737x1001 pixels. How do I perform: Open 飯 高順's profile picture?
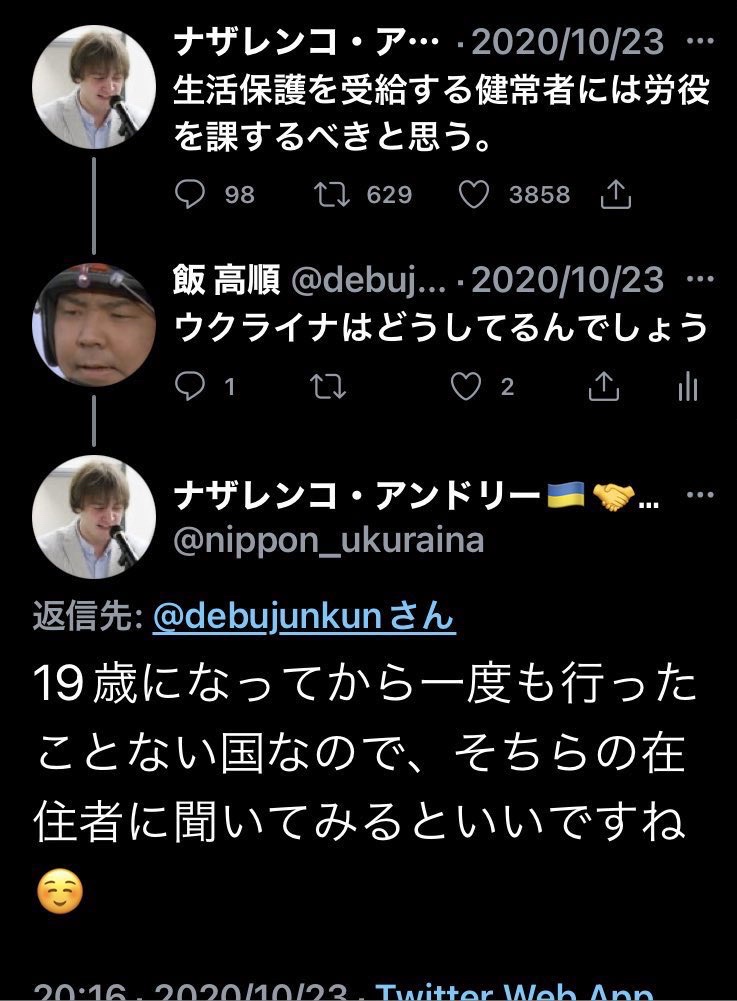point(94,324)
